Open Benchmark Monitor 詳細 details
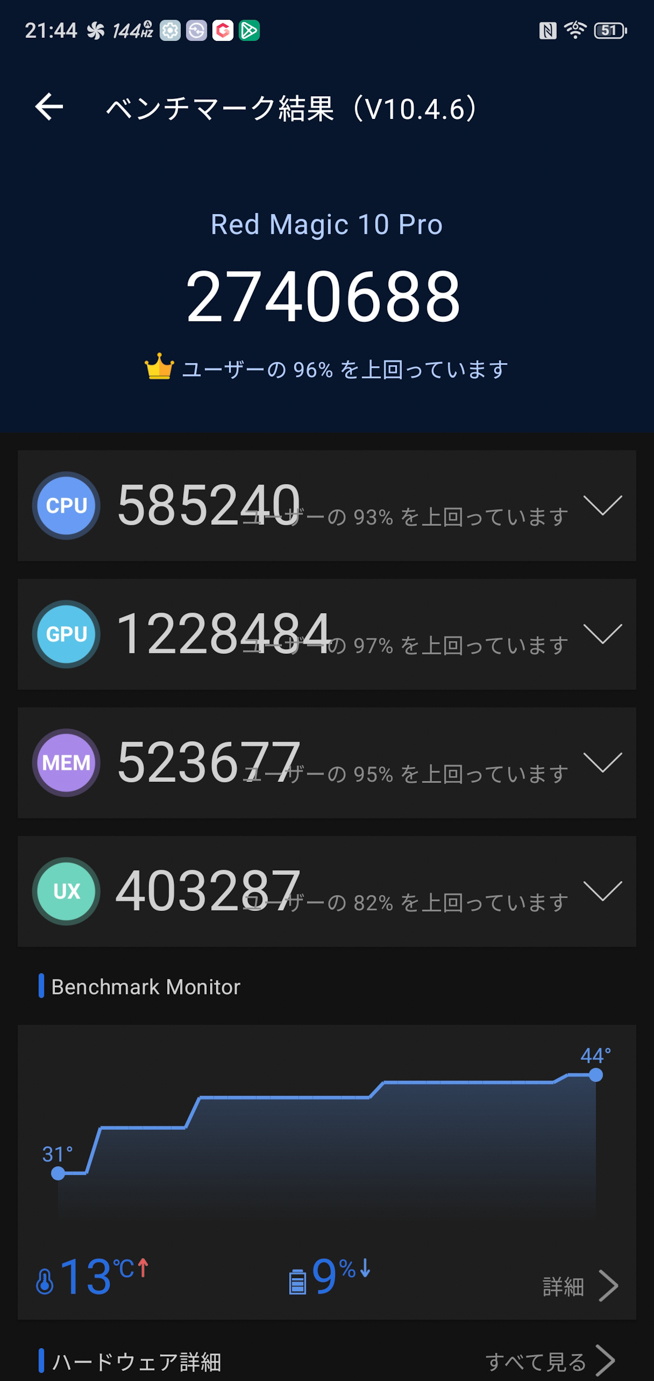Viewport: 654px width, 1381px height. [580, 1286]
